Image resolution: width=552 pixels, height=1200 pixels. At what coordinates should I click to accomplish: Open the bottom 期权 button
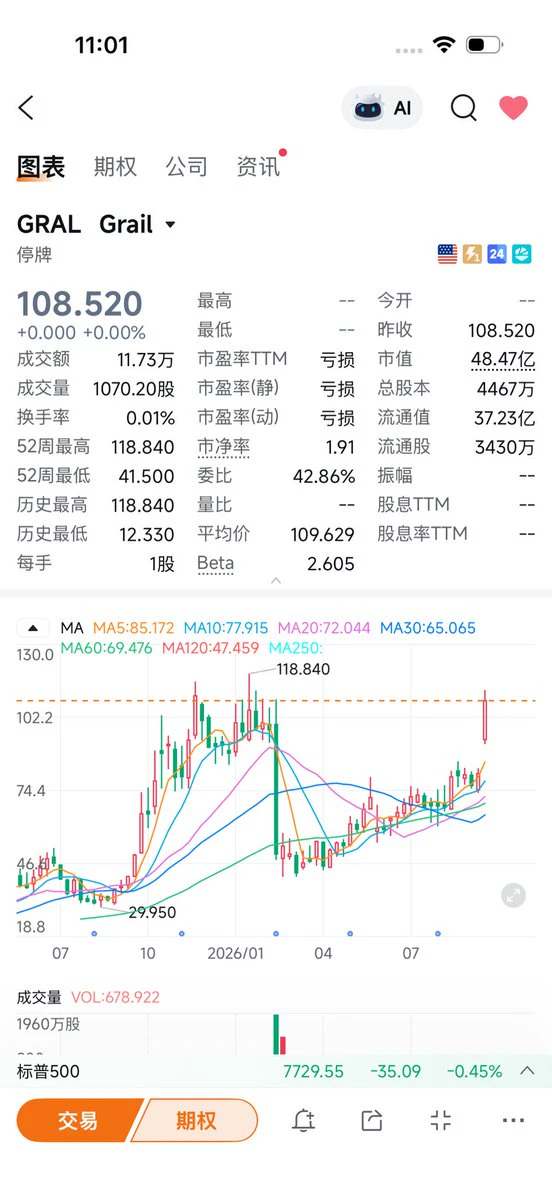pos(196,1120)
